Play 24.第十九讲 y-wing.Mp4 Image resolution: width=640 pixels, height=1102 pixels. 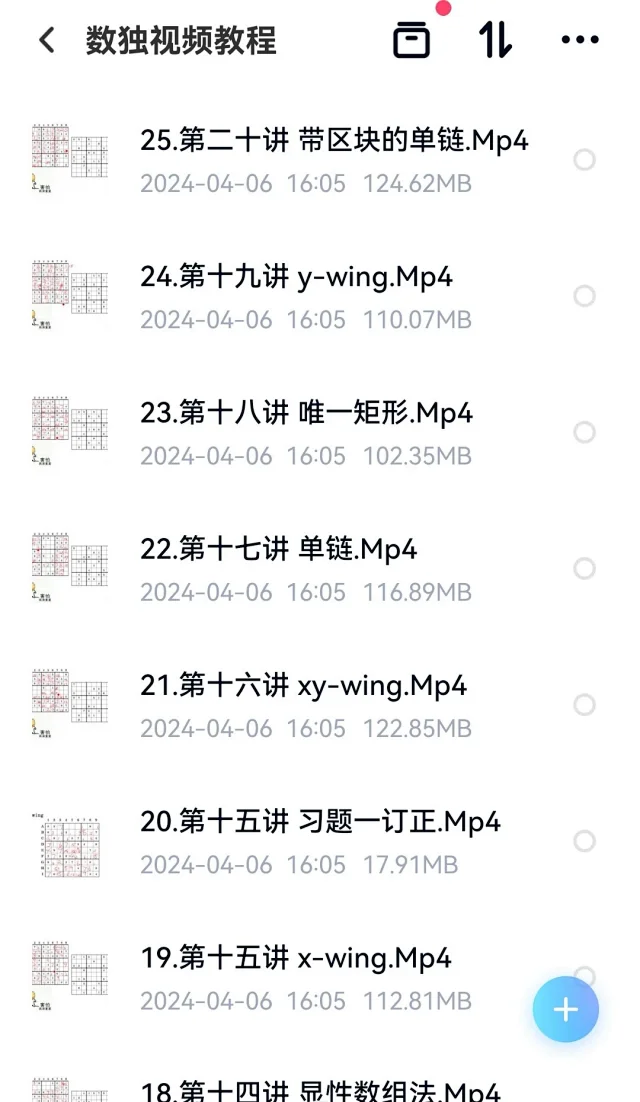tap(296, 277)
